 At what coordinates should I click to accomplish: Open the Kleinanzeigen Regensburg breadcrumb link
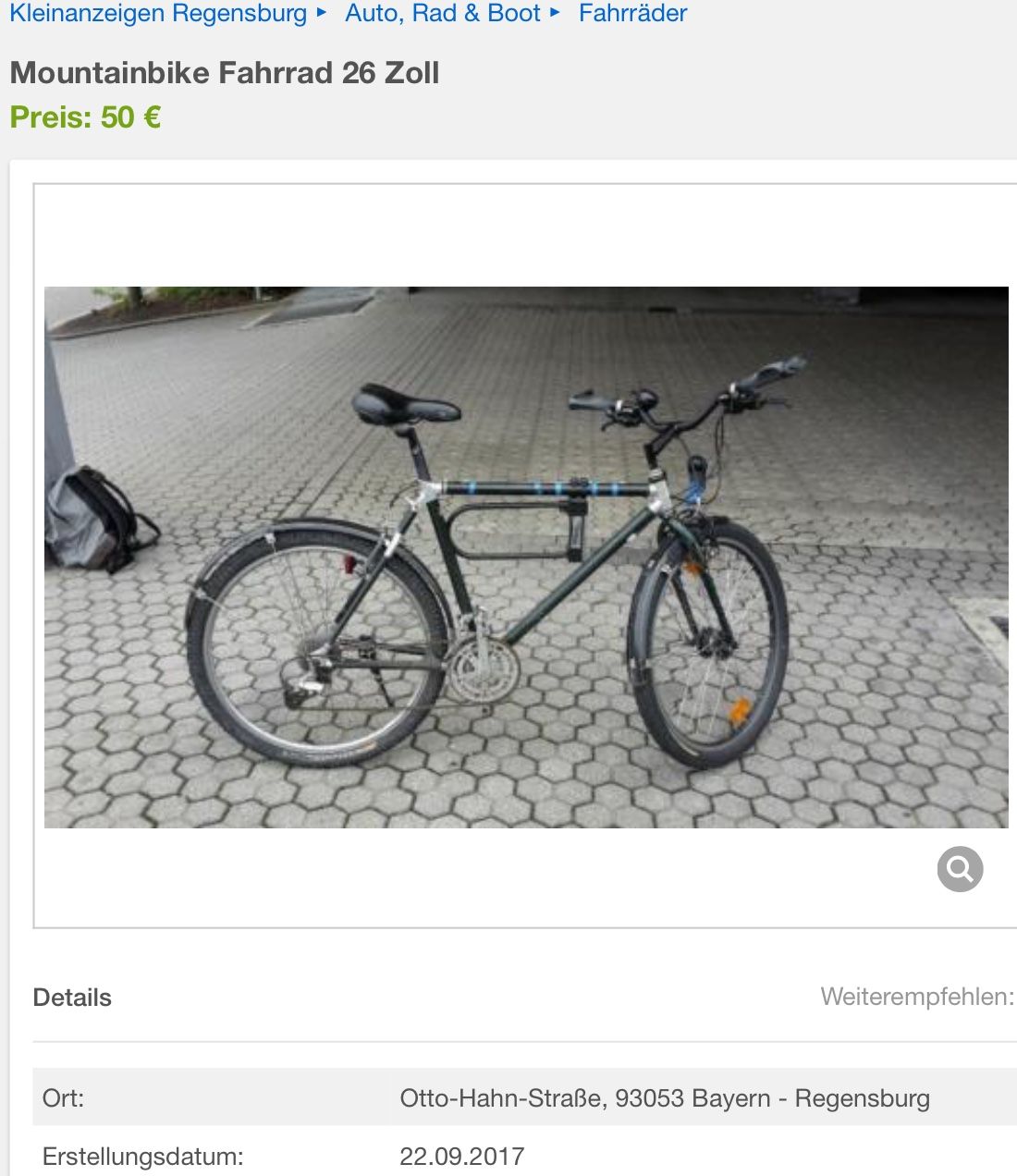pos(158,14)
